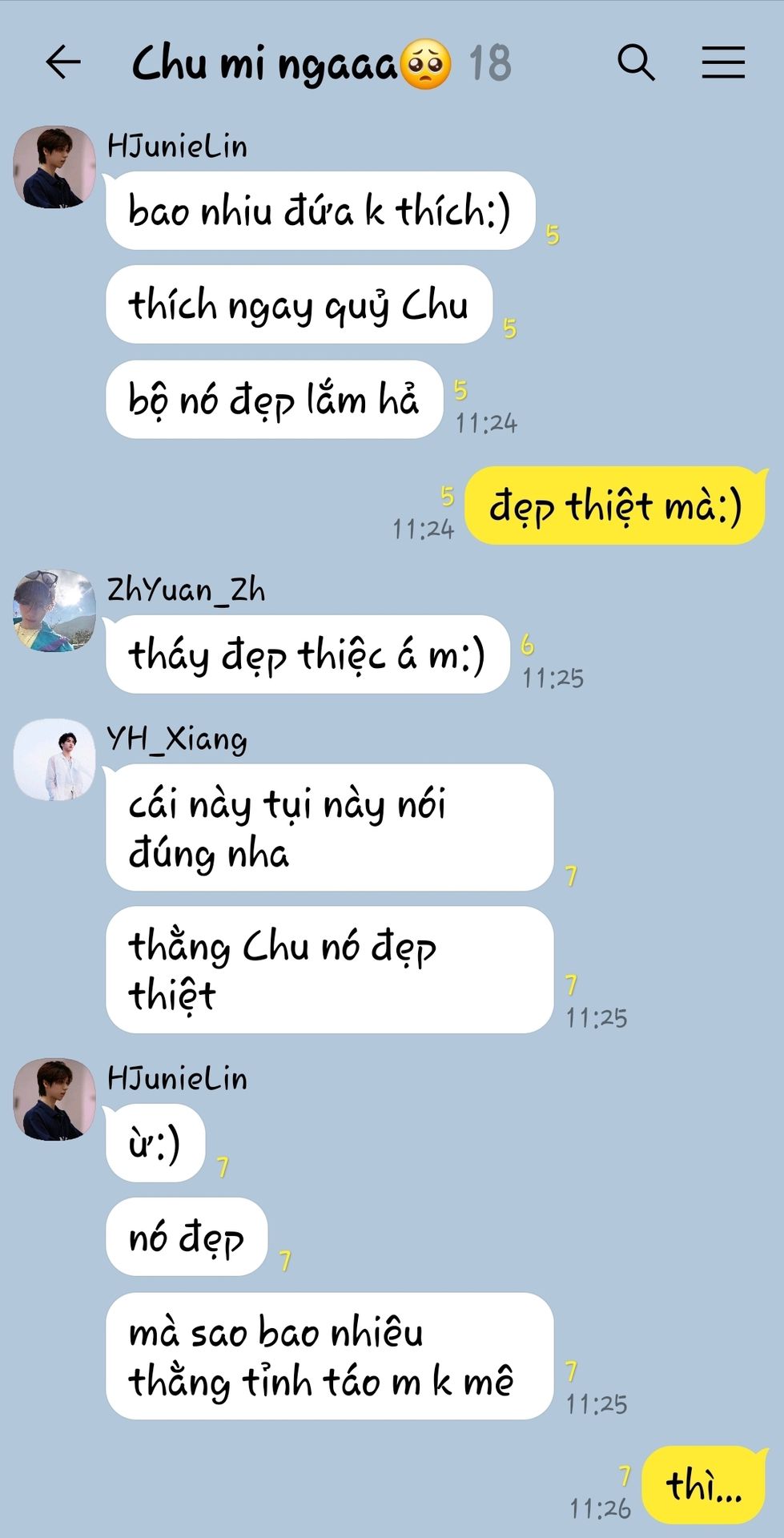Viewport: 784px width, 1538px height.
Task: Open ZhYuan_Zh's profile avatar
Action: 54,610
